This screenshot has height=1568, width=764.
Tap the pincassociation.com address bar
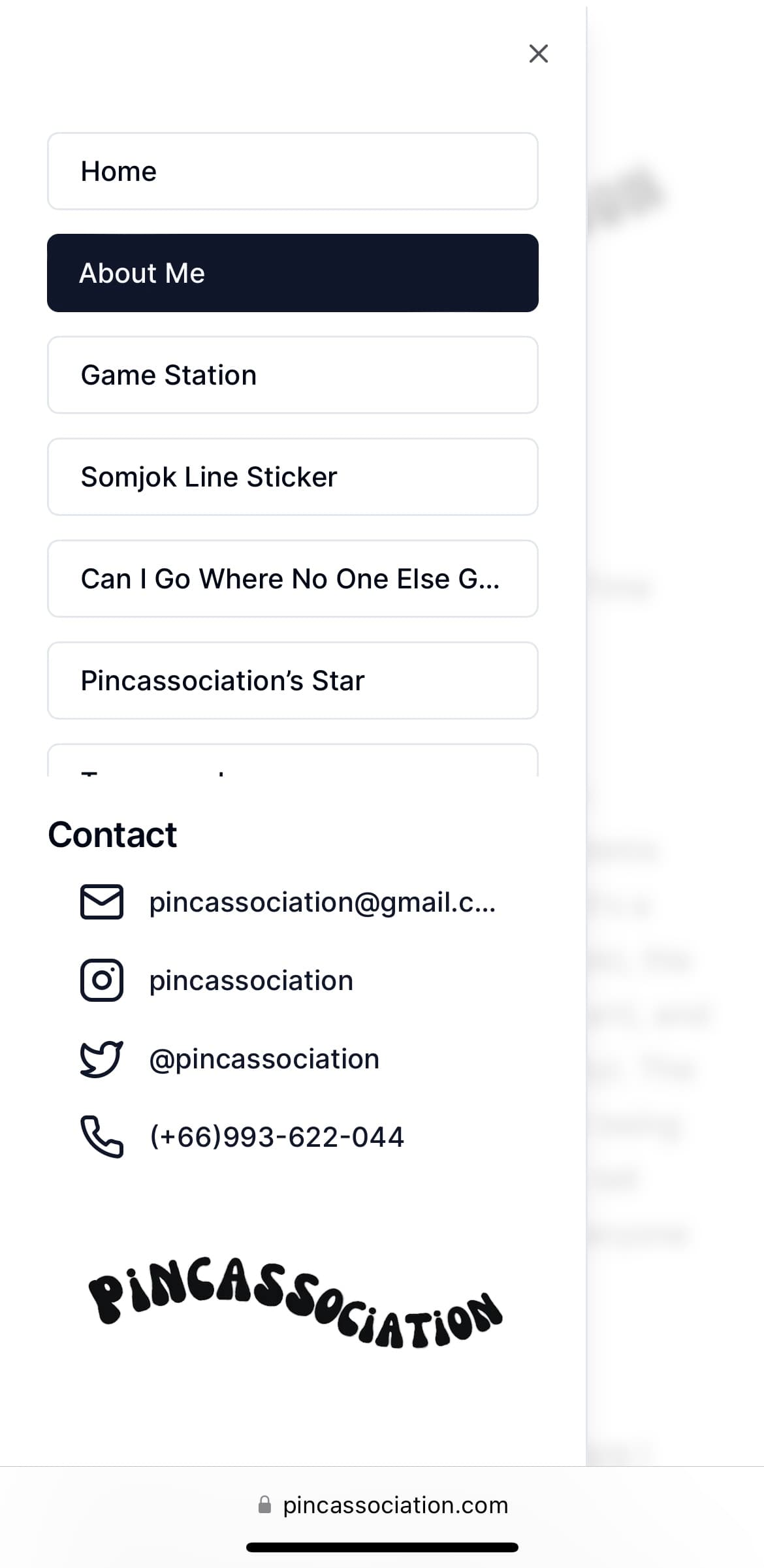point(383,1505)
